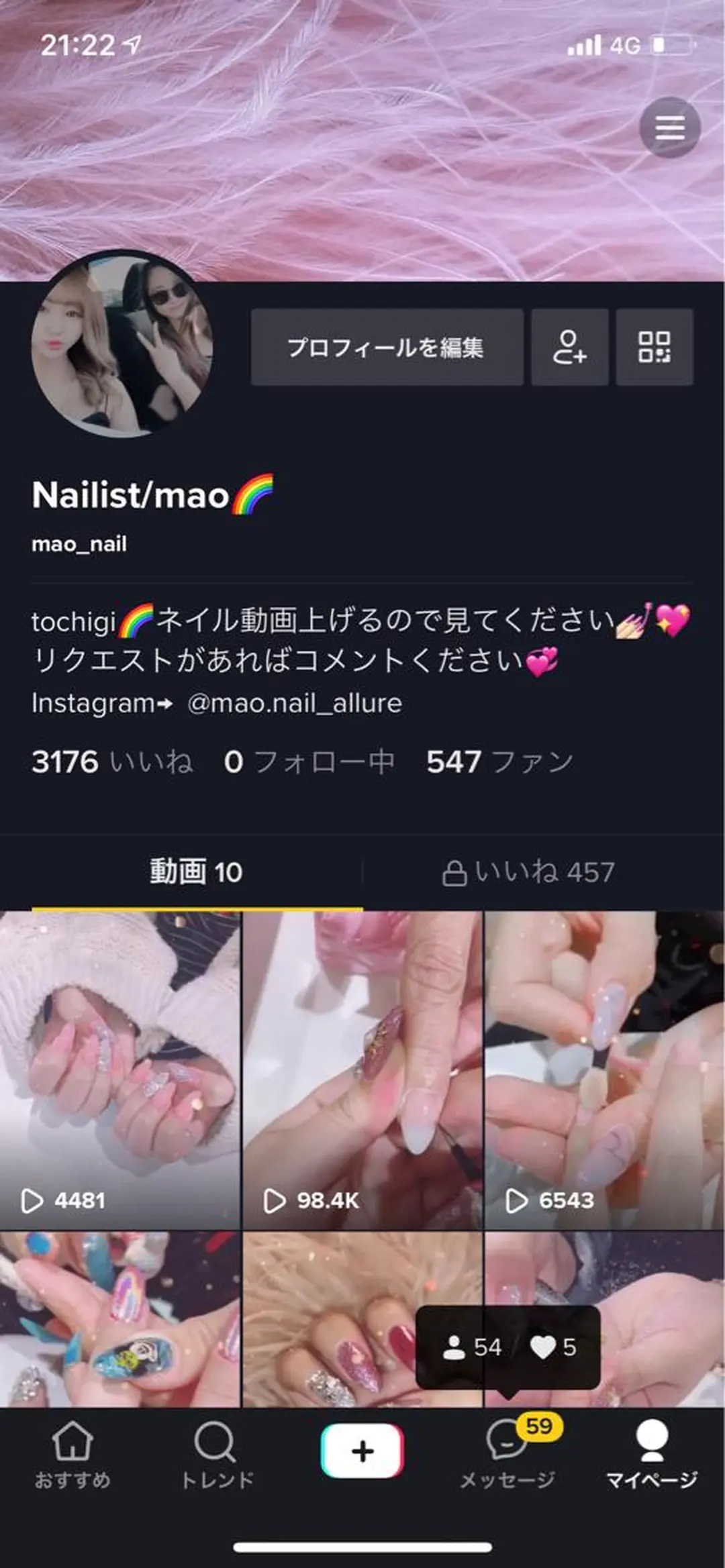The image size is (725, 1568).
Task: Select the マイページ tab
Action: (651, 1455)
